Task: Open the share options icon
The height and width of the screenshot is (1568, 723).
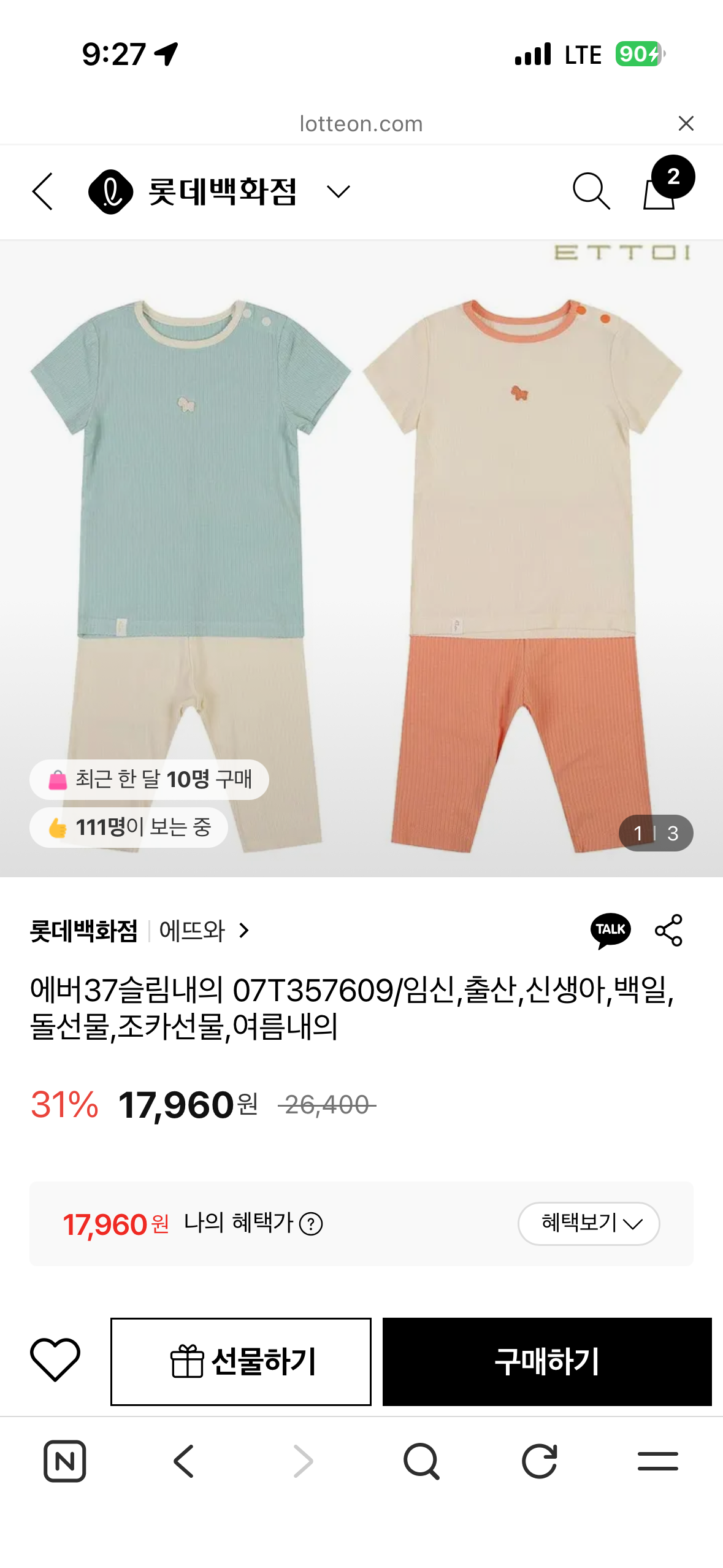Action: [x=669, y=931]
